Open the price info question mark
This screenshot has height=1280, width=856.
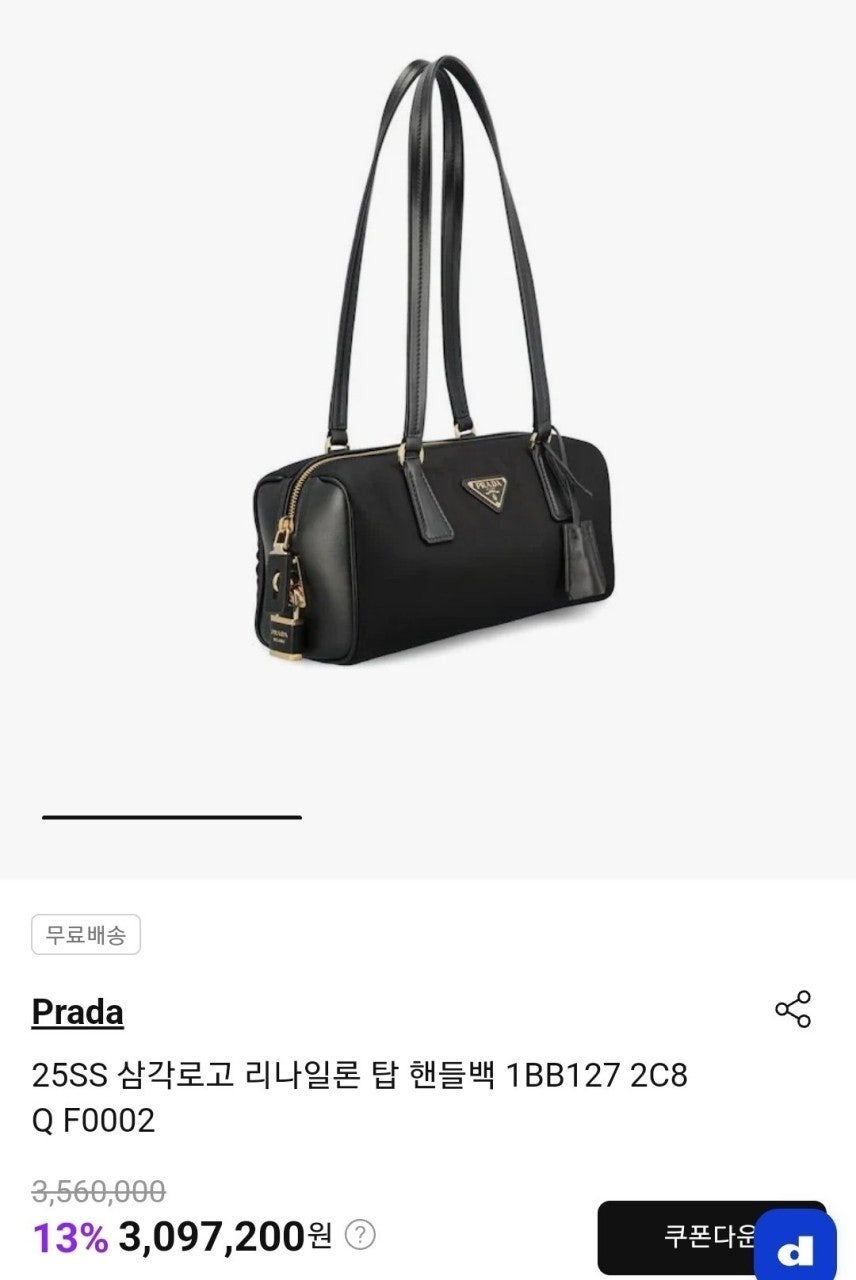click(x=360, y=1236)
